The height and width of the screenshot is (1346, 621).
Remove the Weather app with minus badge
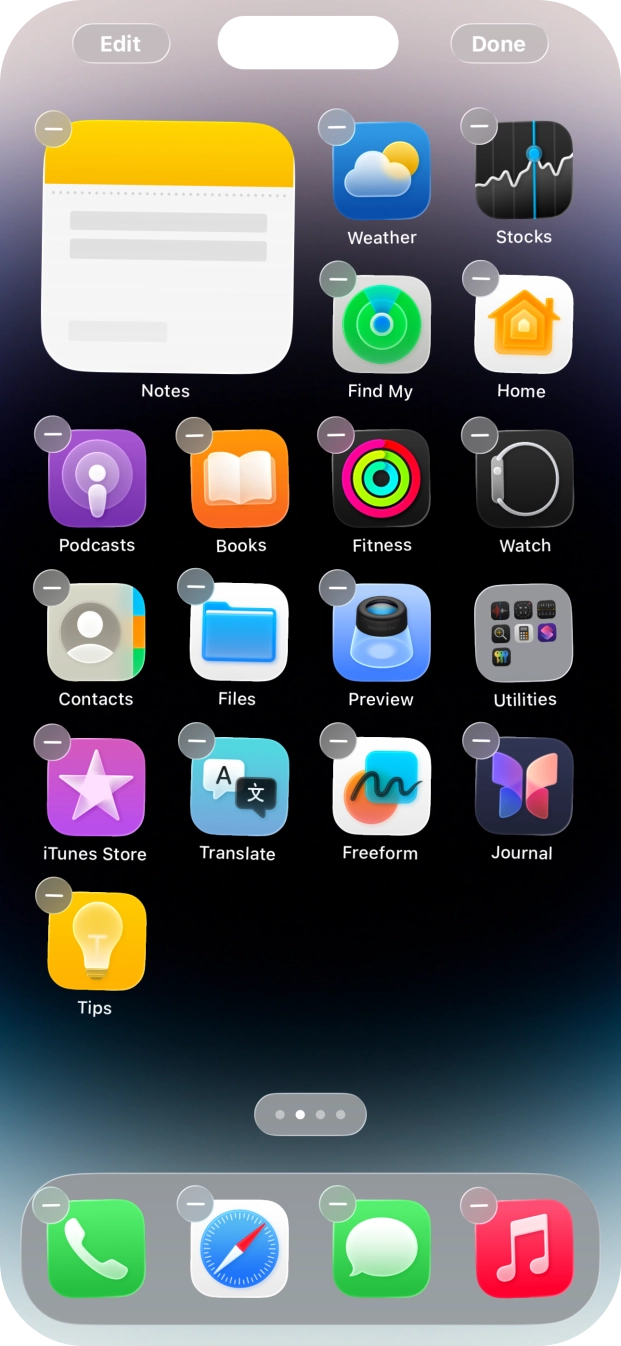point(337,127)
